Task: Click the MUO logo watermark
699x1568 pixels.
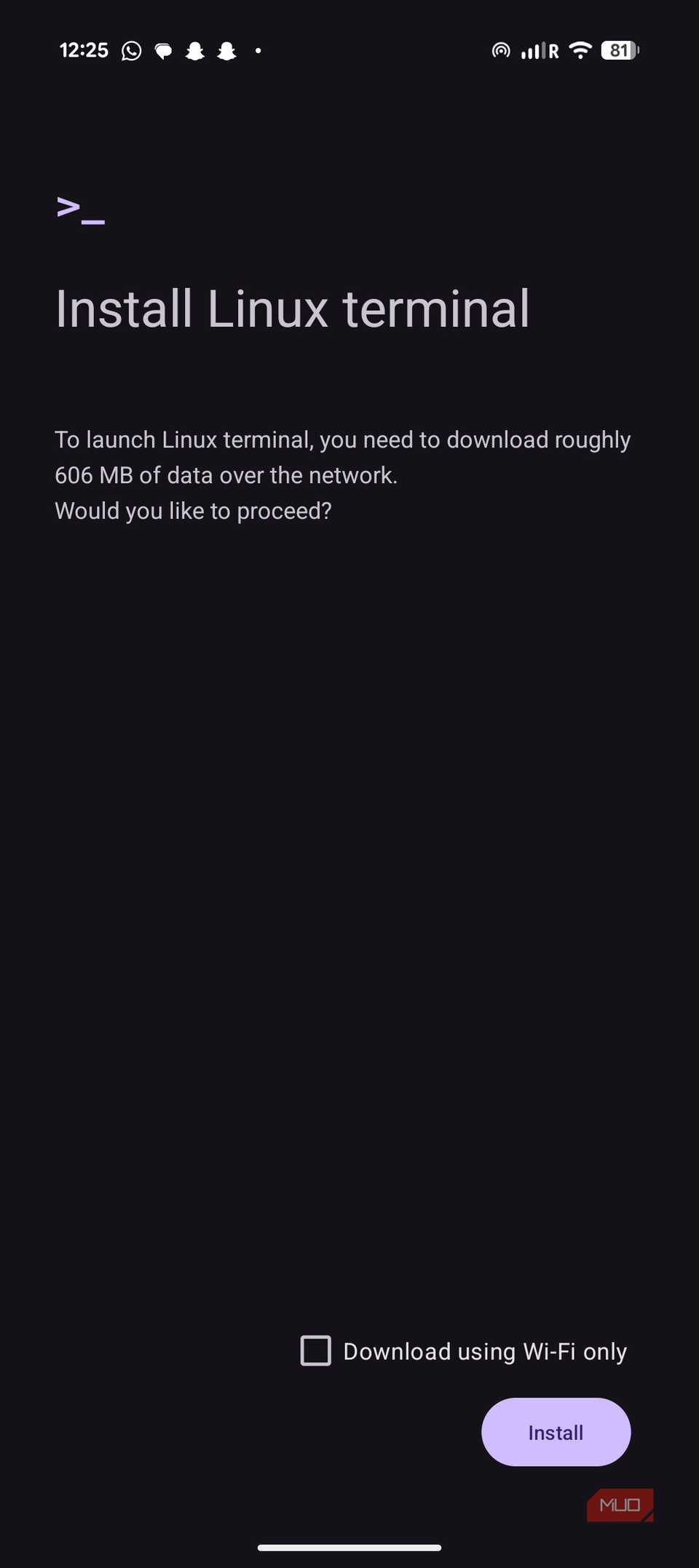Action: 620,1505
